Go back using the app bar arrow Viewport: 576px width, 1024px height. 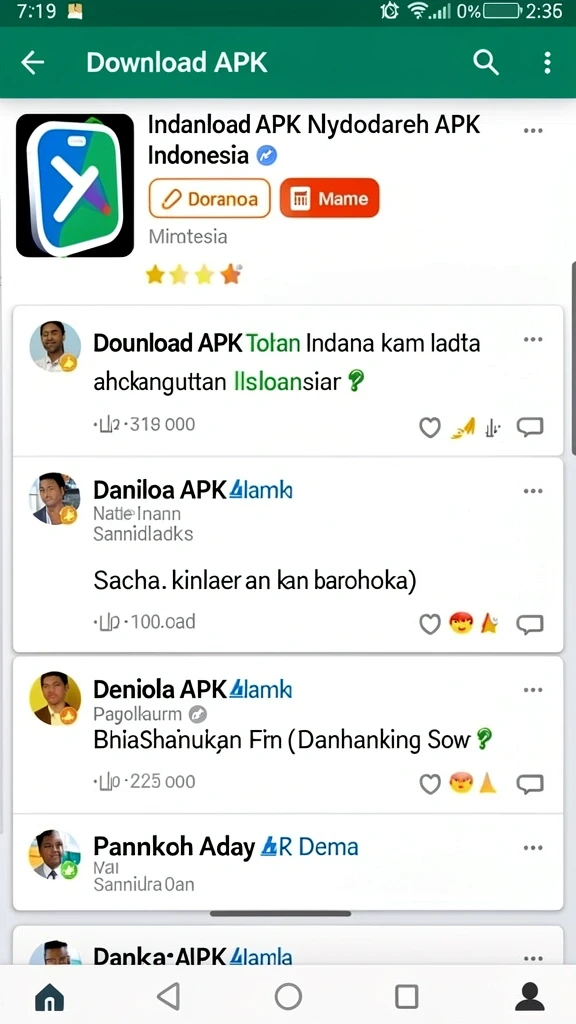32,63
